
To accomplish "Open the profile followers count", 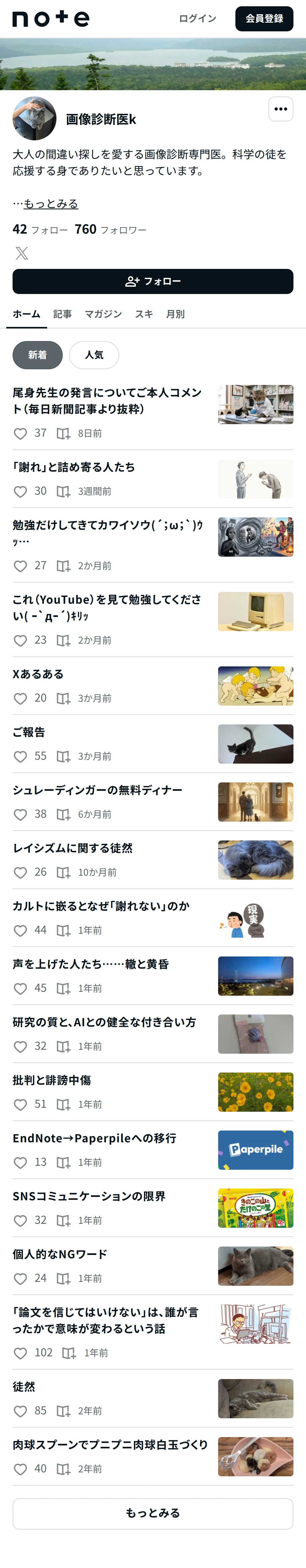I will click(x=110, y=229).
